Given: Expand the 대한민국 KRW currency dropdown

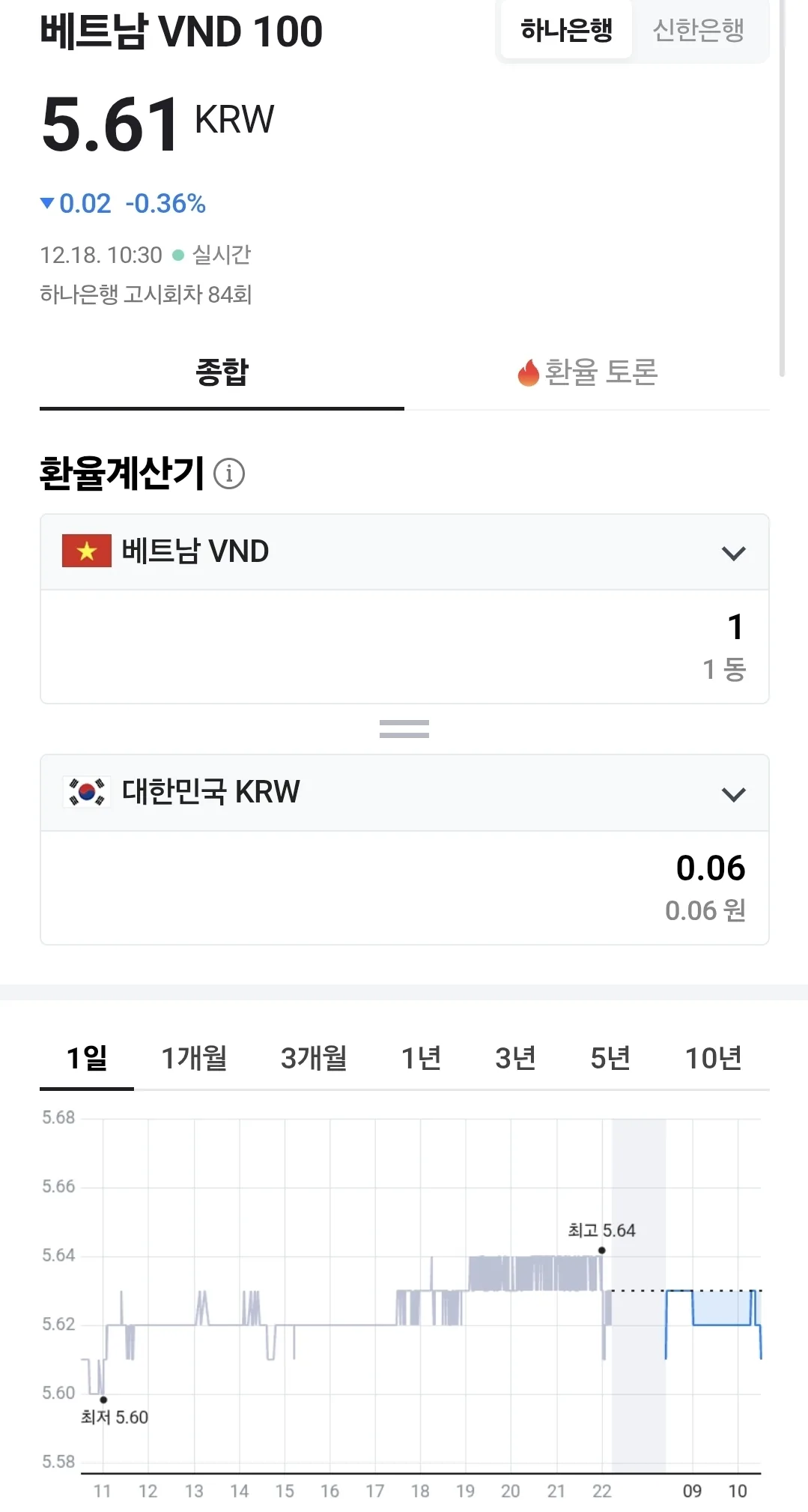Looking at the screenshot, I should pos(404,793).
